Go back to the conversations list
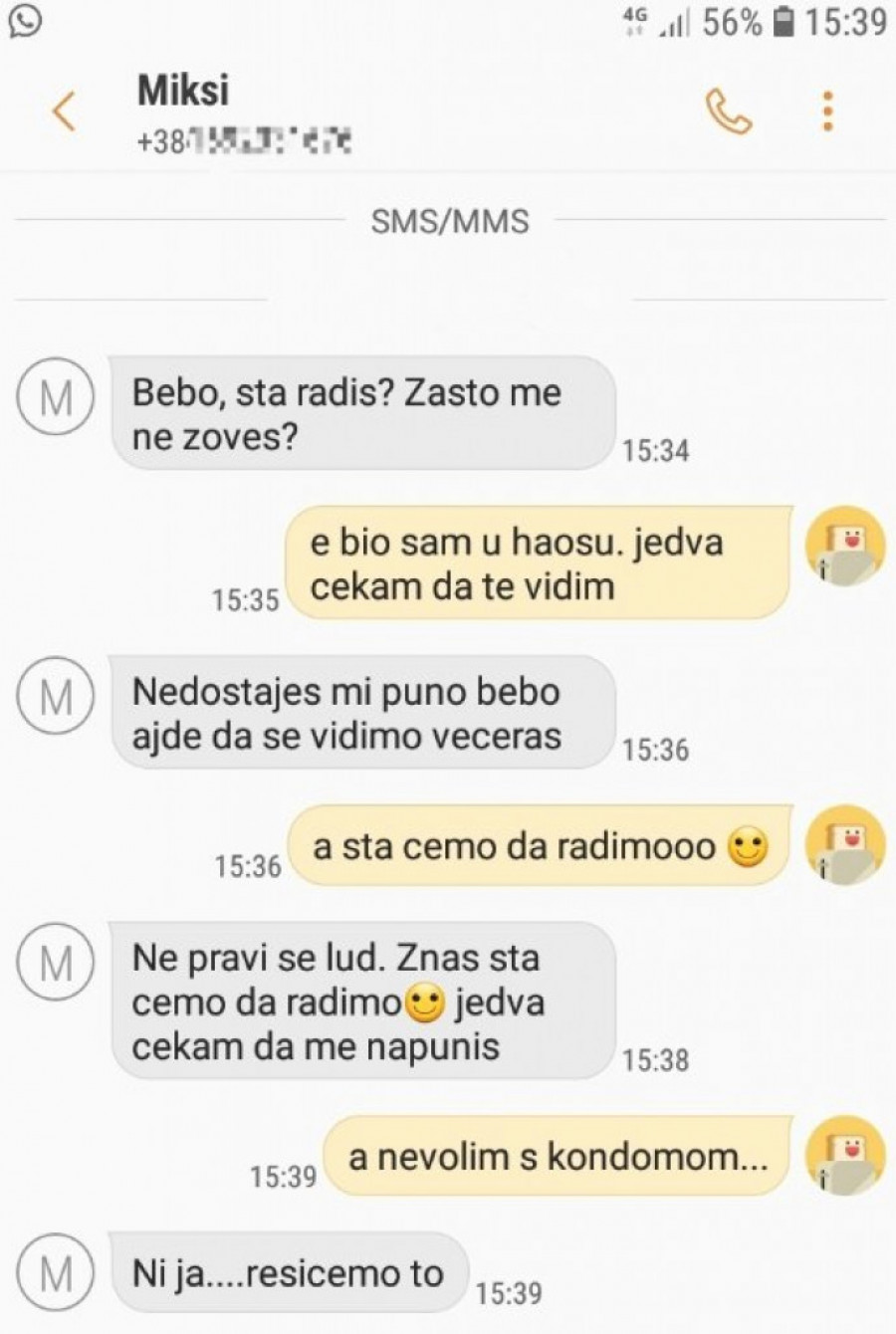 click(x=64, y=111)
